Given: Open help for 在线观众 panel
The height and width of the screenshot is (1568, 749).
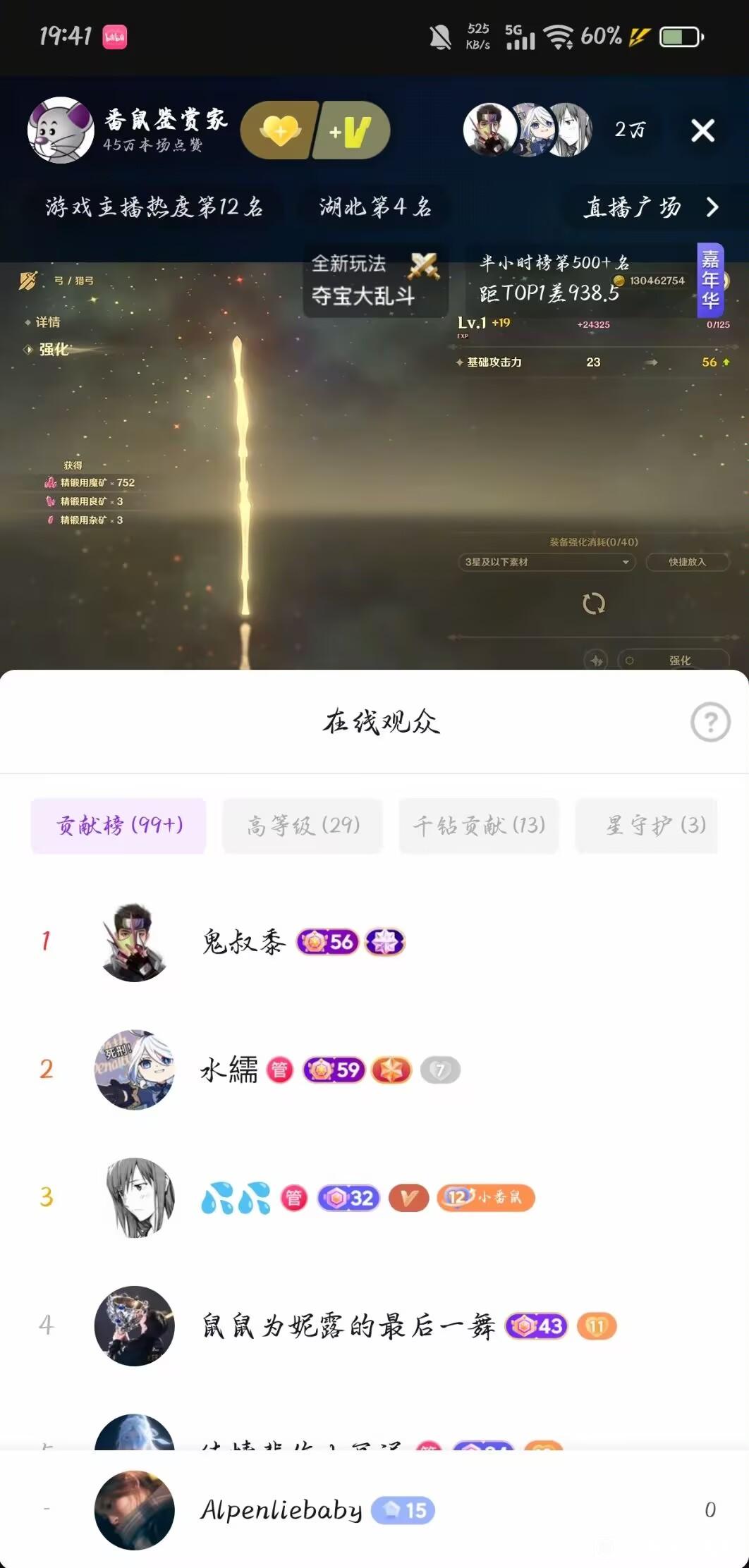Looking at the screenshot, I should click(710, 722).
